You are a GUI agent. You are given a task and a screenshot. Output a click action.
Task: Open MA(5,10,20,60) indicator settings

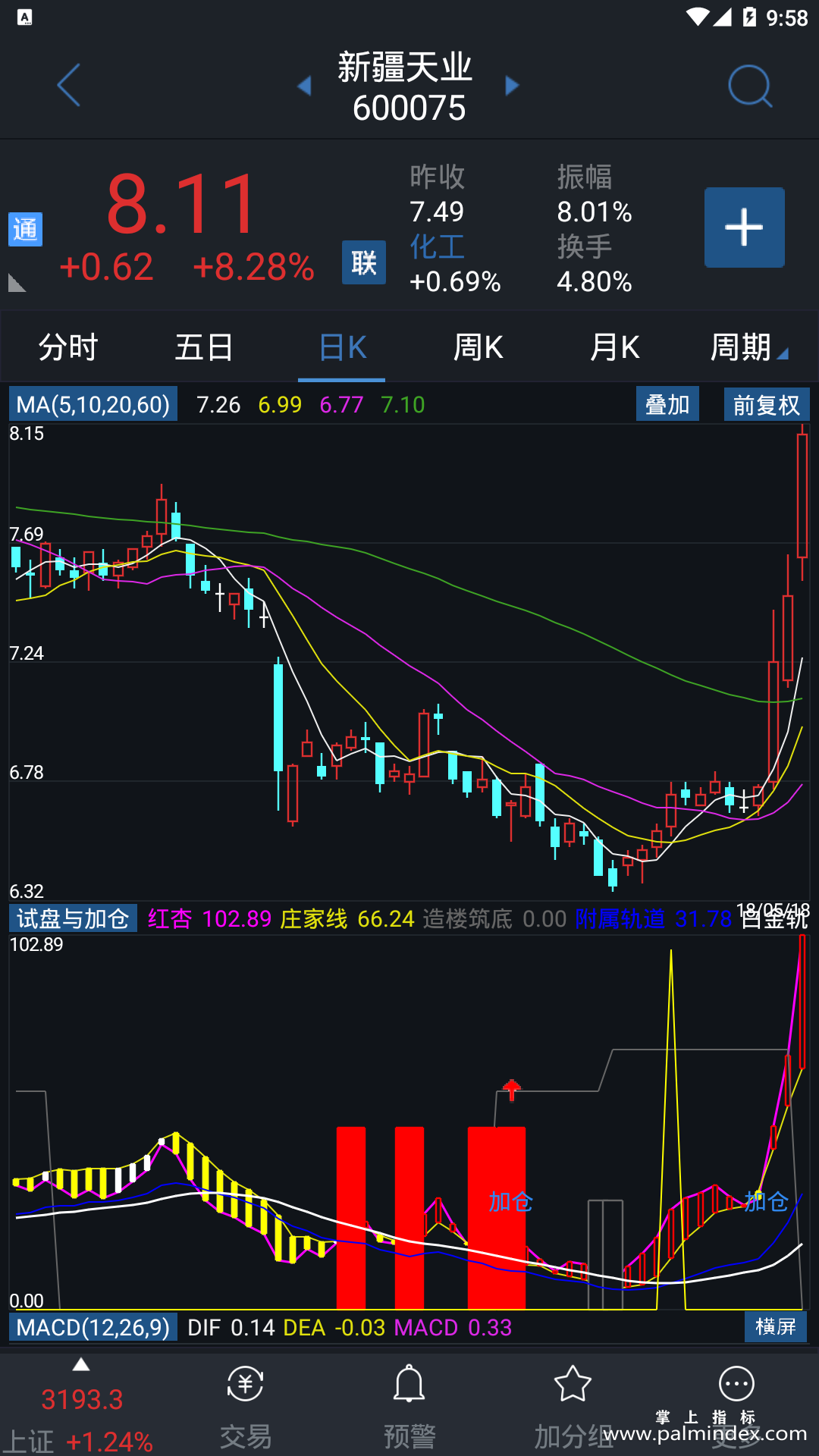point(93,404)
